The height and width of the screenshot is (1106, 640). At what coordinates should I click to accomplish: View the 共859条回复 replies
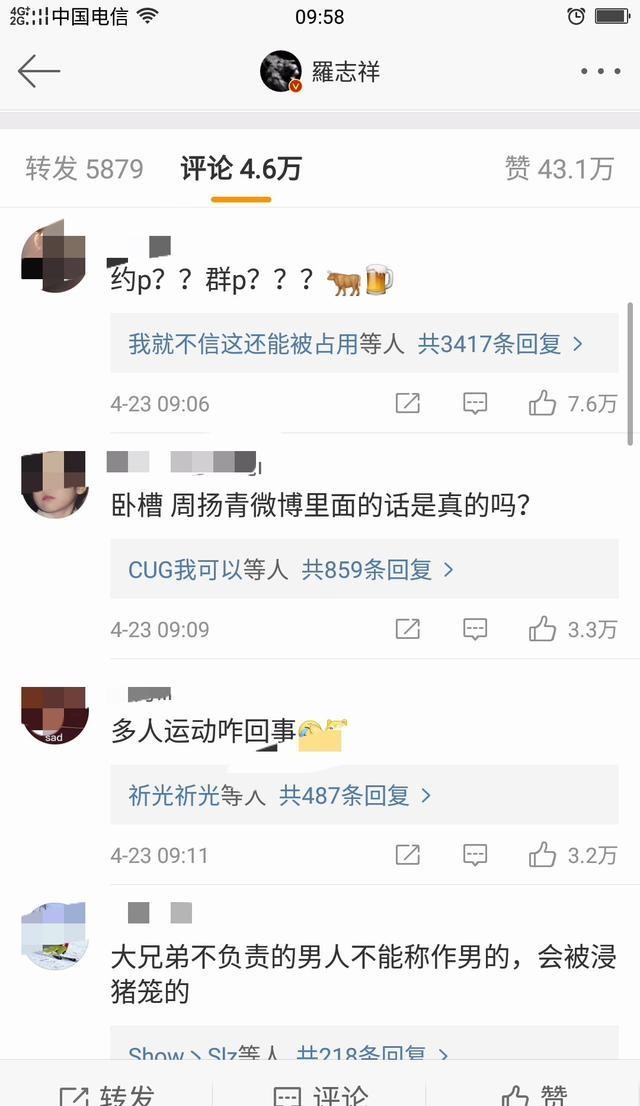378,570
